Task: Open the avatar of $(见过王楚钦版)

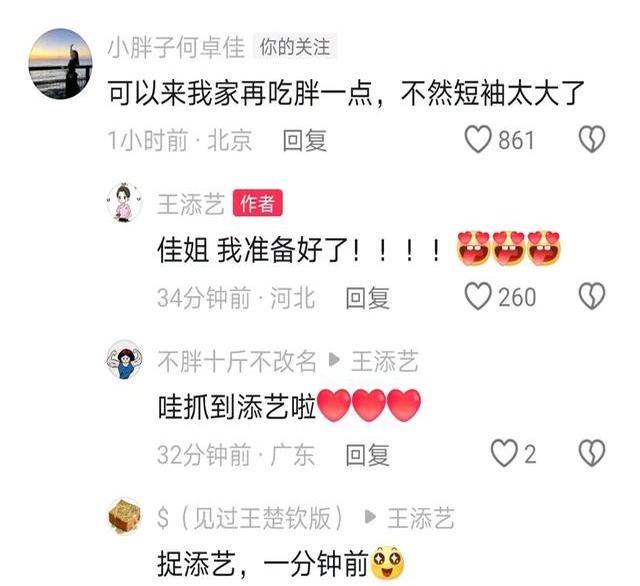Action: [125, 517]
